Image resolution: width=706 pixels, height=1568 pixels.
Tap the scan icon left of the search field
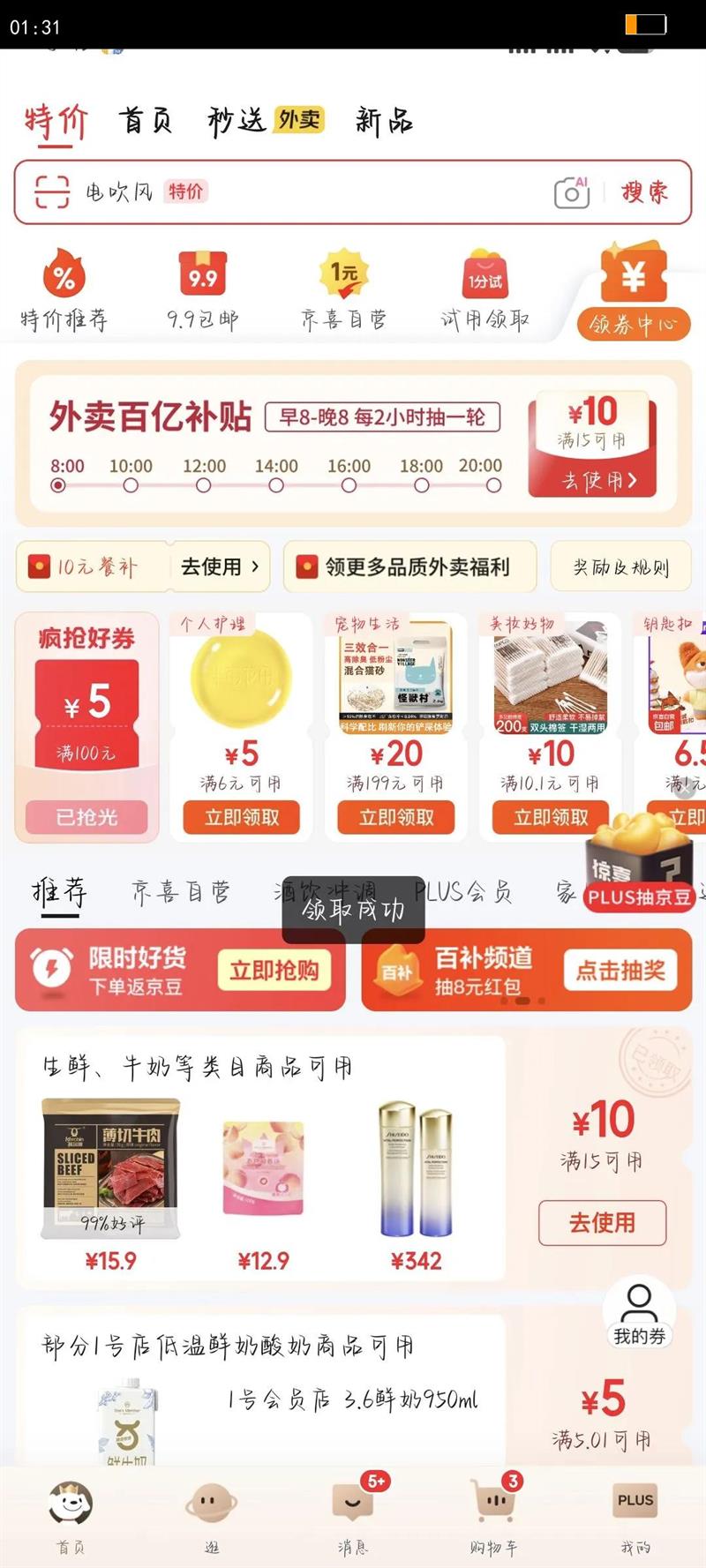click(x=53, y=191)
